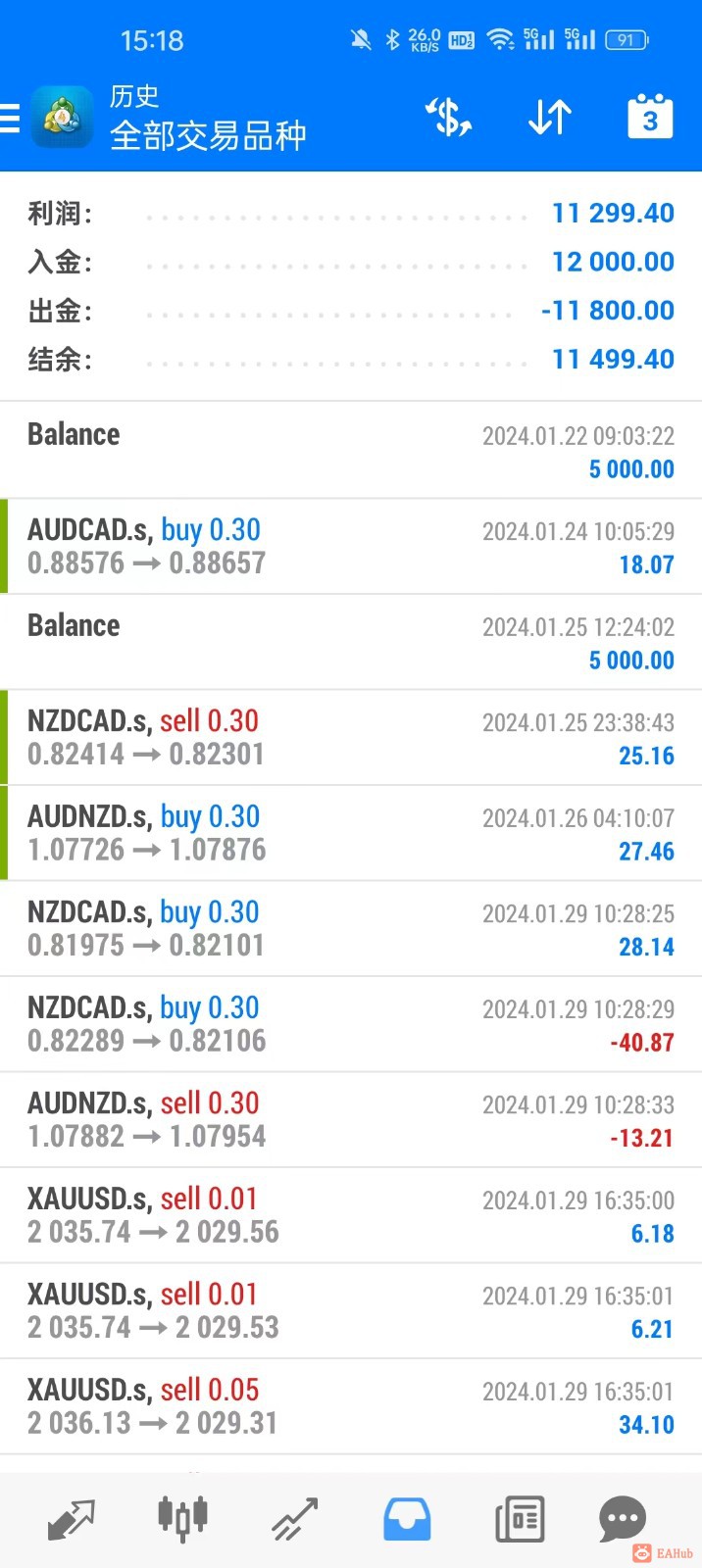Open the calendar date range picker

(650, 118)
